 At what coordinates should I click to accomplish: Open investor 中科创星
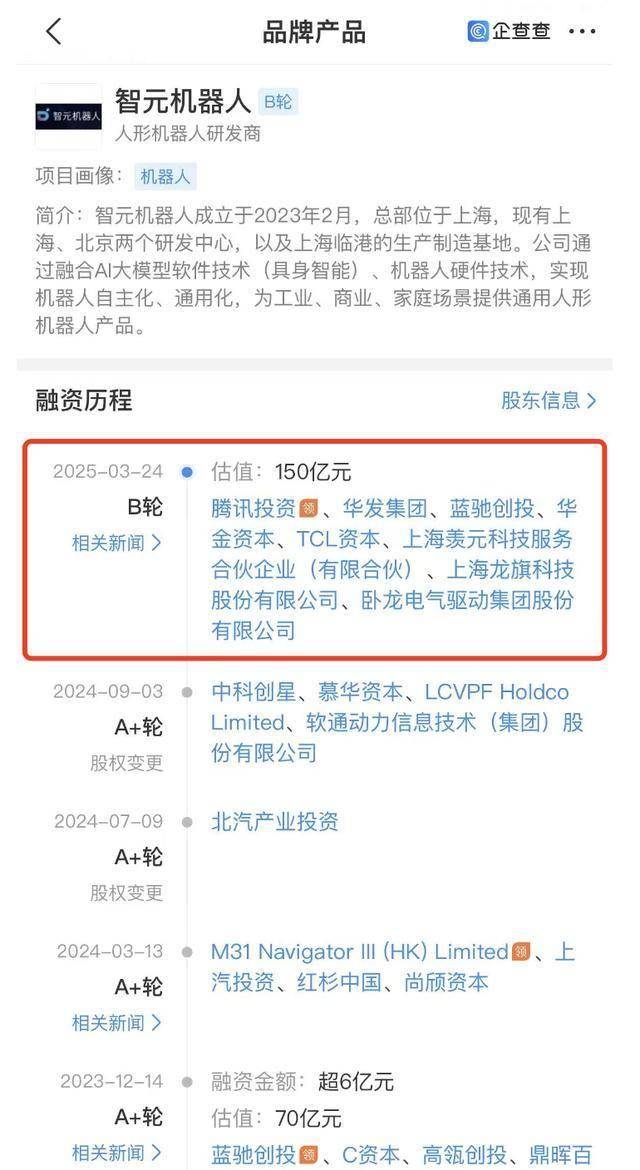252,692
